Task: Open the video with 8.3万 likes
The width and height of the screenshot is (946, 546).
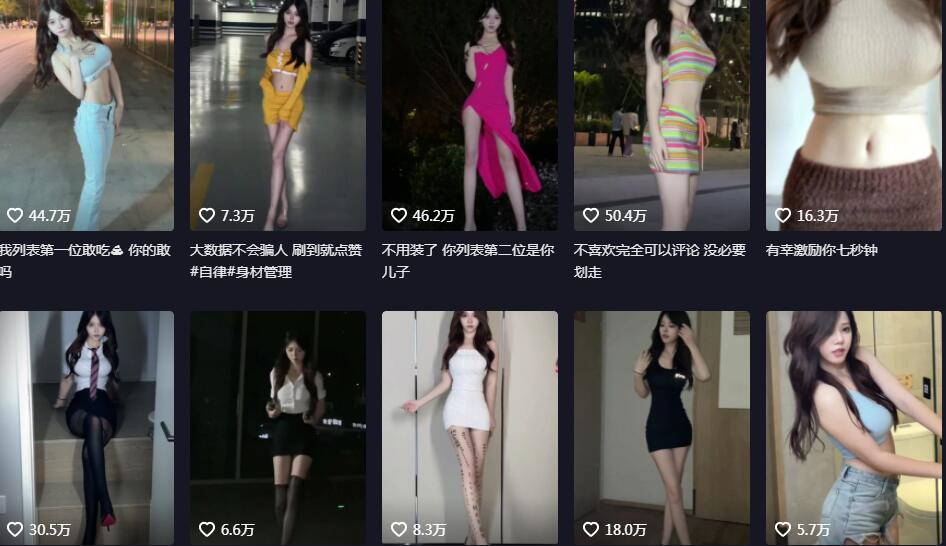Action: point(469,425)
